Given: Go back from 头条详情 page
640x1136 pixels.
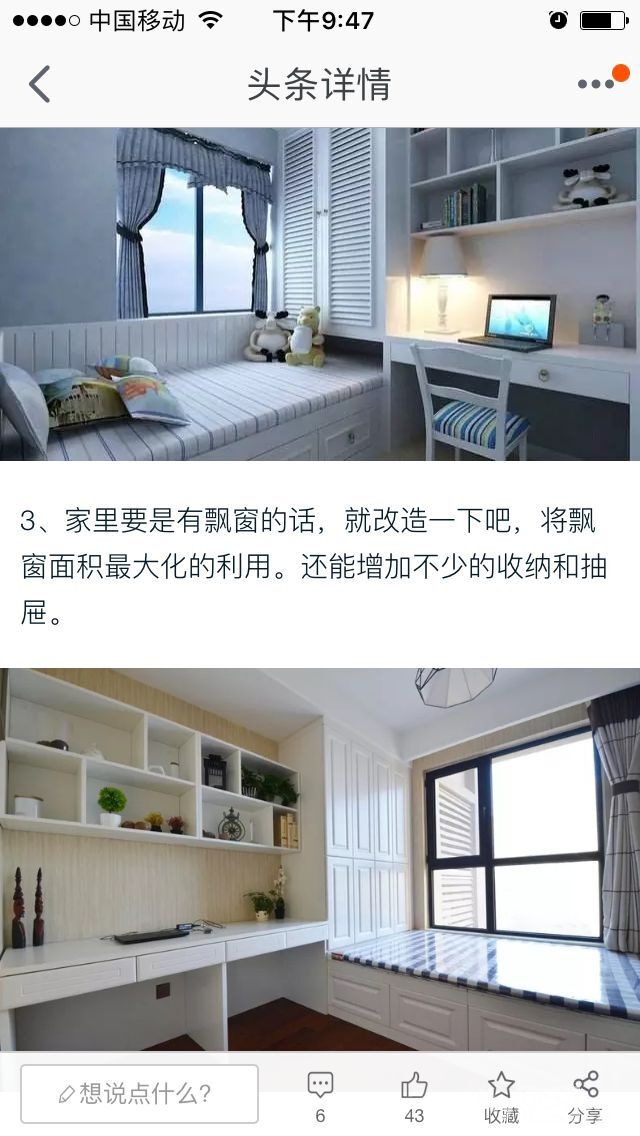Looking at the screenshot, I should (x=39, y=84).
